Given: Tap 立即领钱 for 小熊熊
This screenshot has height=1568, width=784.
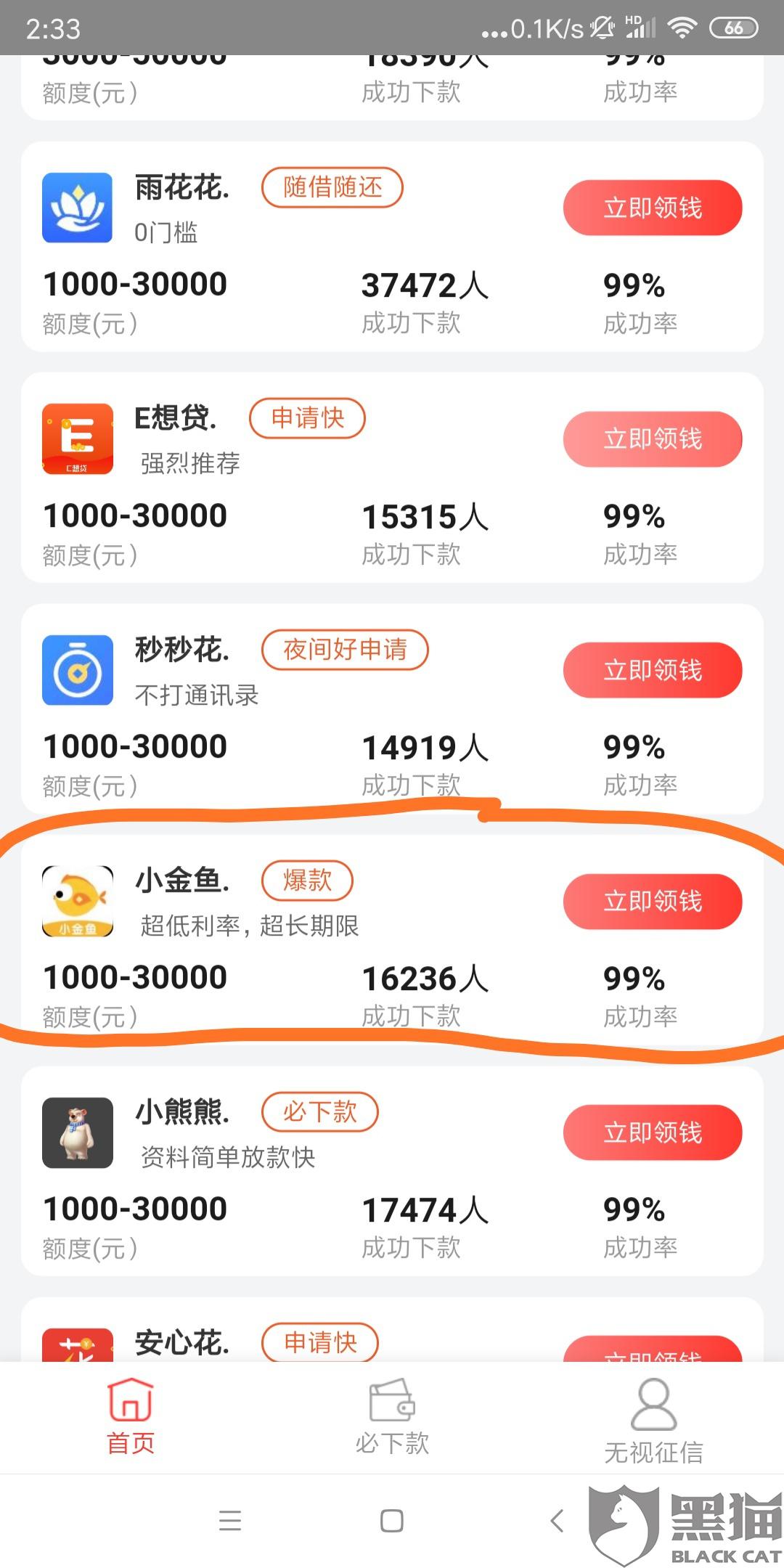Looking at the screenshot, I should pos(652,1132).
